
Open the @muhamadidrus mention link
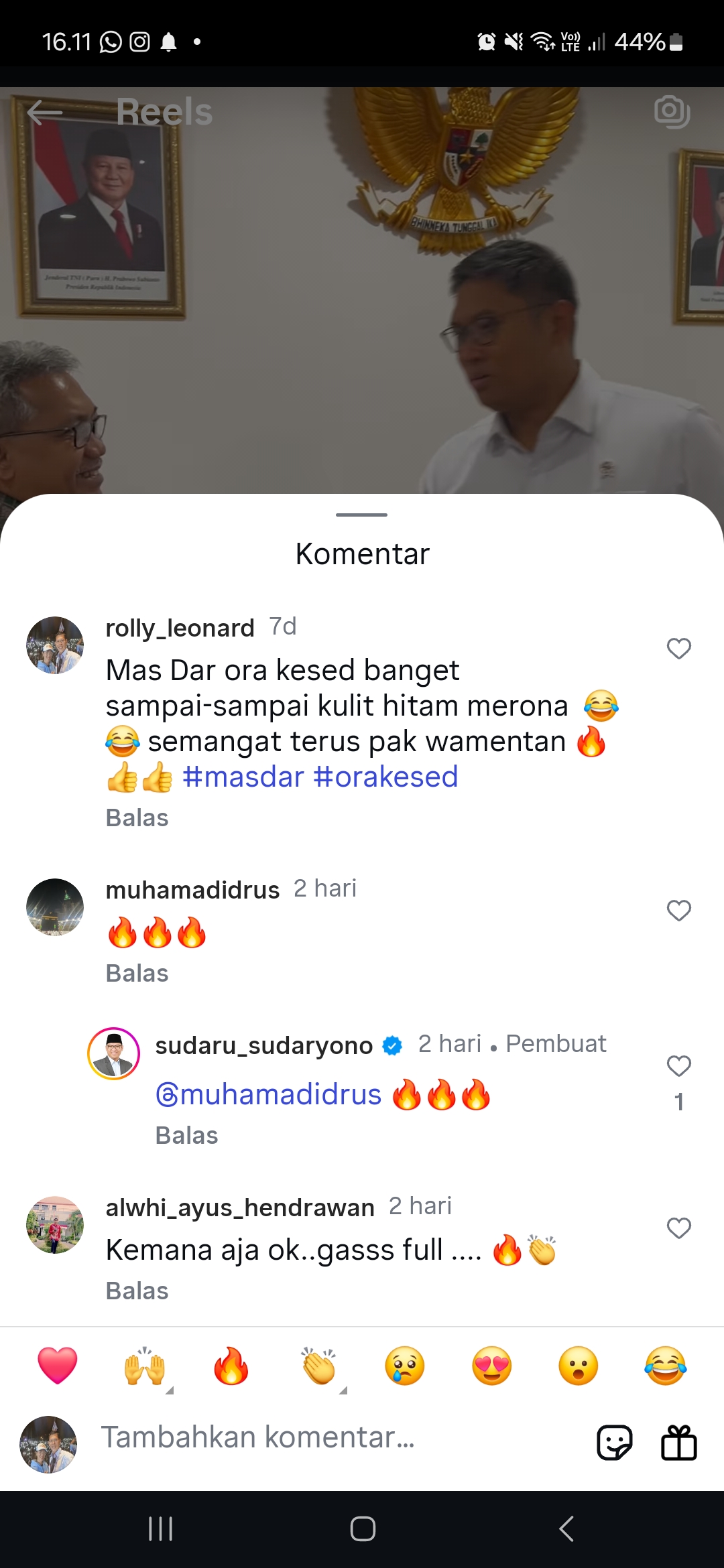268,1094
